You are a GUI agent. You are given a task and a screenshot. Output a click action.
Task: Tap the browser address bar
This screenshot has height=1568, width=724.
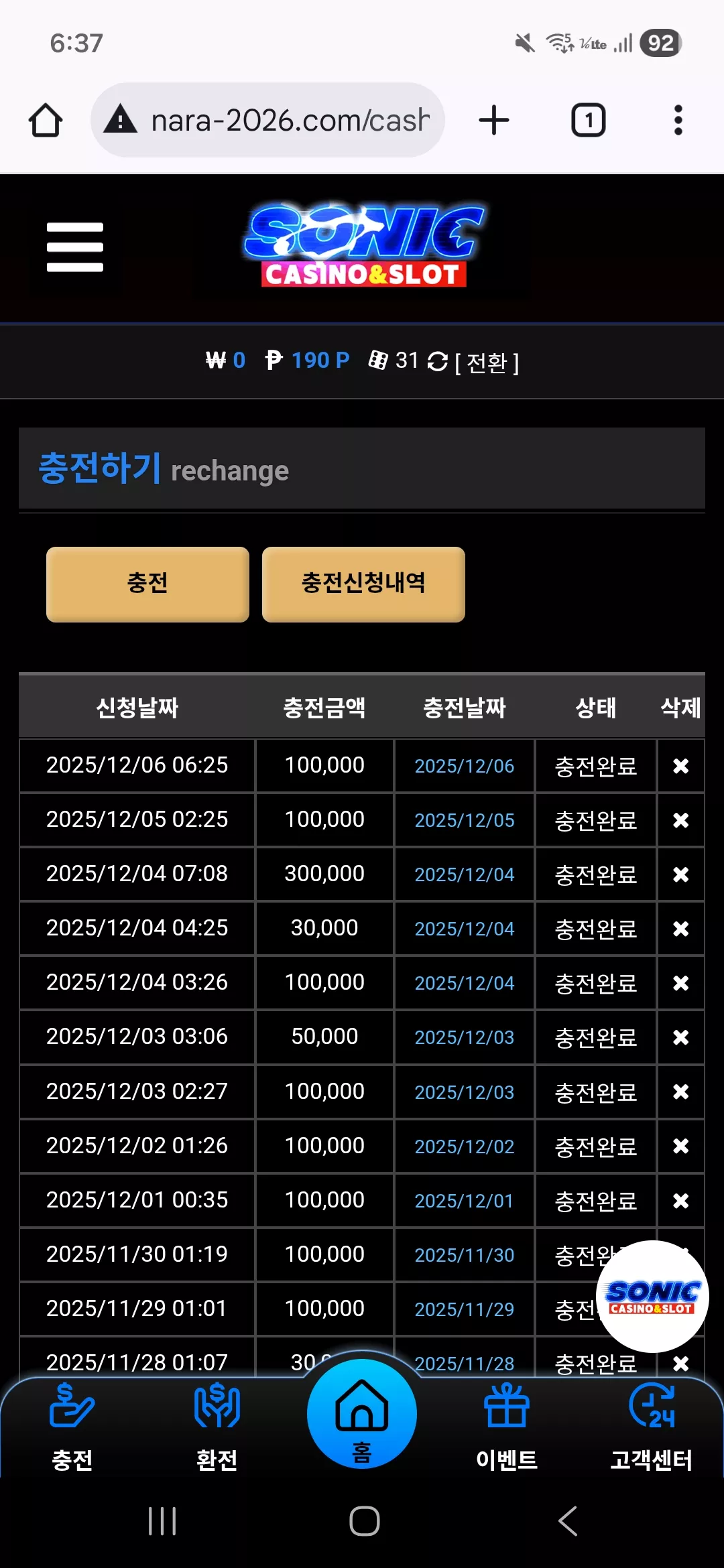point(268,121)
